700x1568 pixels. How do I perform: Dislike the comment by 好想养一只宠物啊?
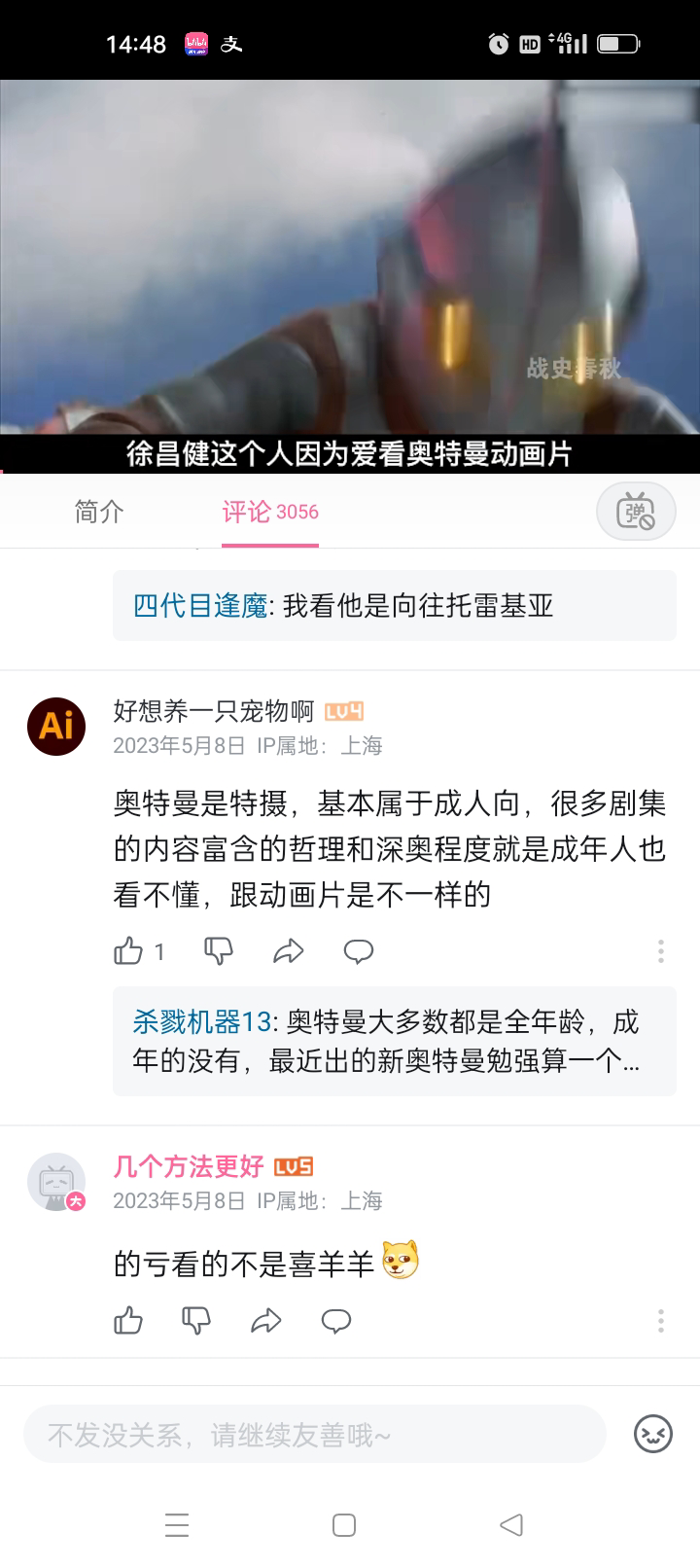(219, 951)
